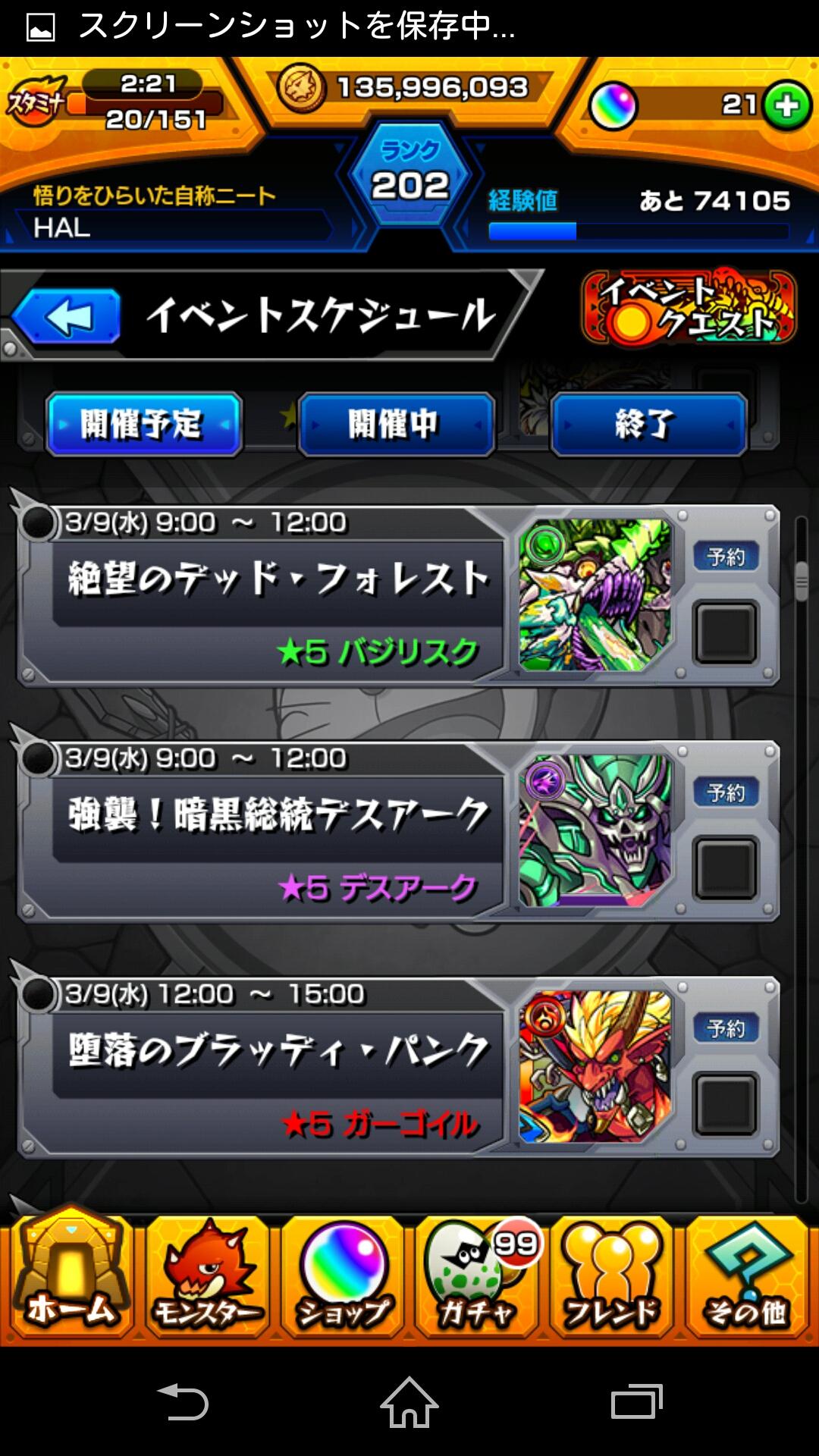Open the その他 tab
Viewport: 819px width, 1456px height.
(747, 1276)
